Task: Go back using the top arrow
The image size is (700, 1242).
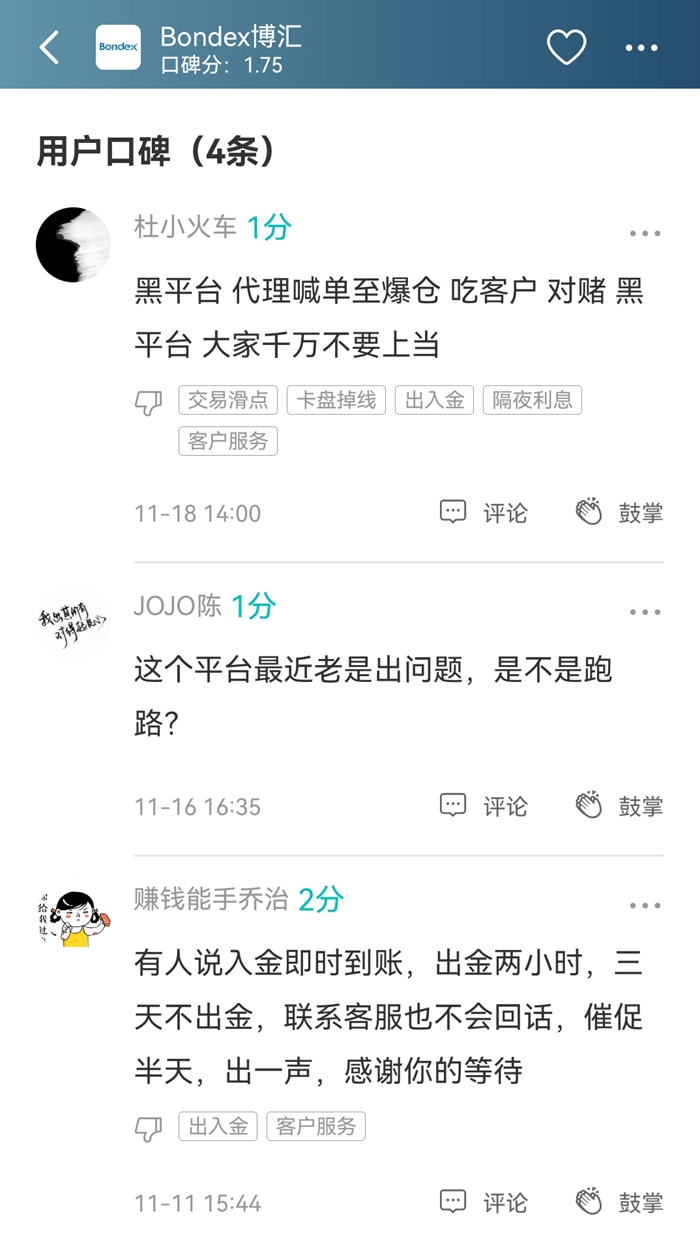Action: pos(49,47)
